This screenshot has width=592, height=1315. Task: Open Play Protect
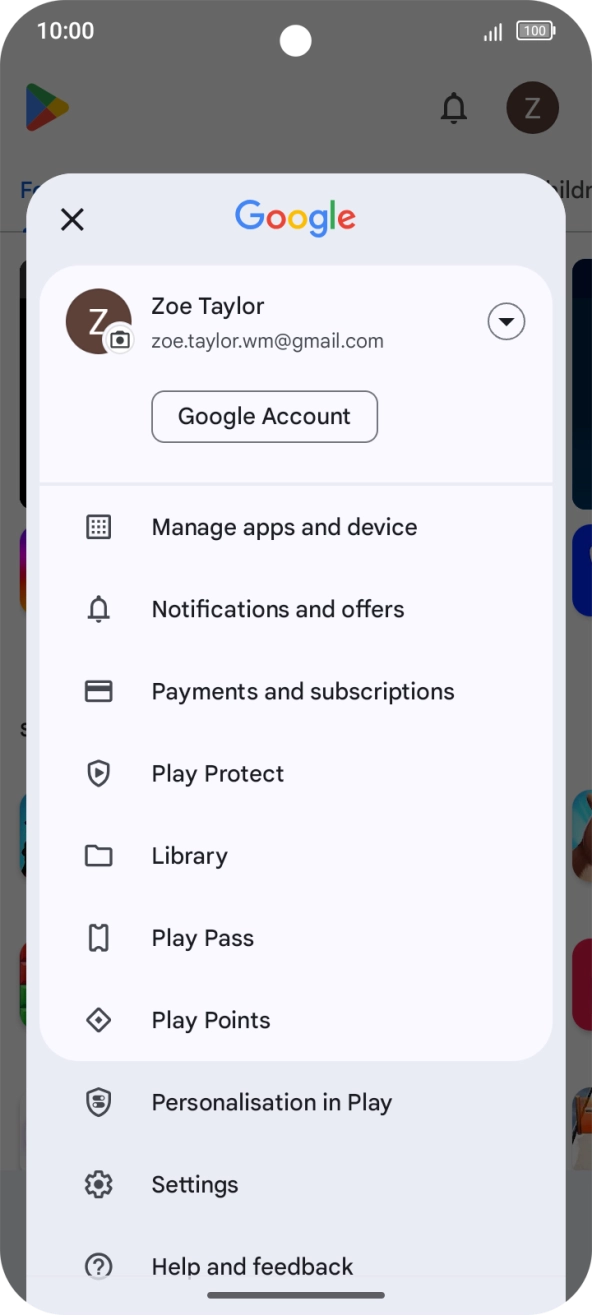point(296,773)
